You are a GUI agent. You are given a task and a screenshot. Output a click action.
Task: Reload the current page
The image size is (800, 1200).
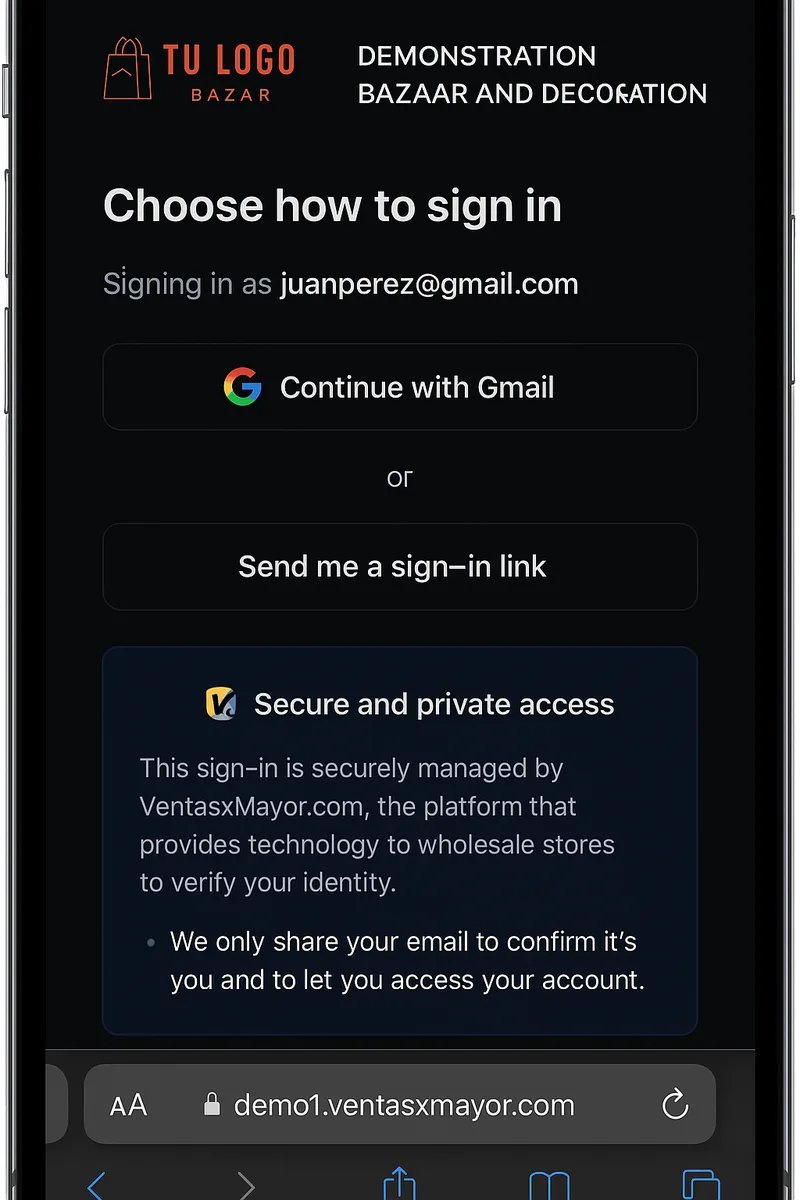tap(676, 1105)
